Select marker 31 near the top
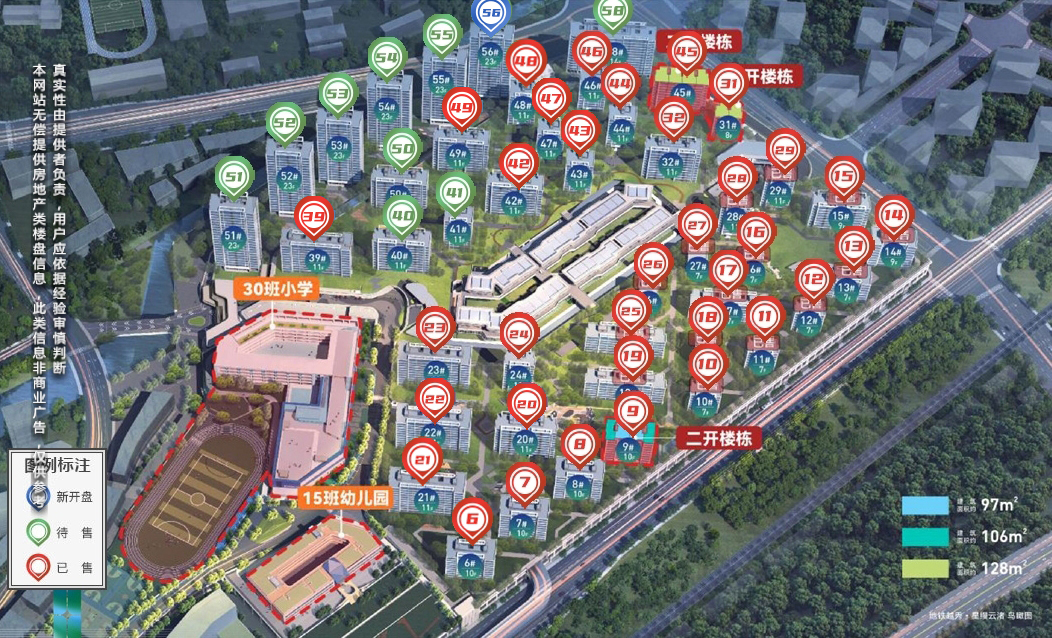 (x=729, y=84)
